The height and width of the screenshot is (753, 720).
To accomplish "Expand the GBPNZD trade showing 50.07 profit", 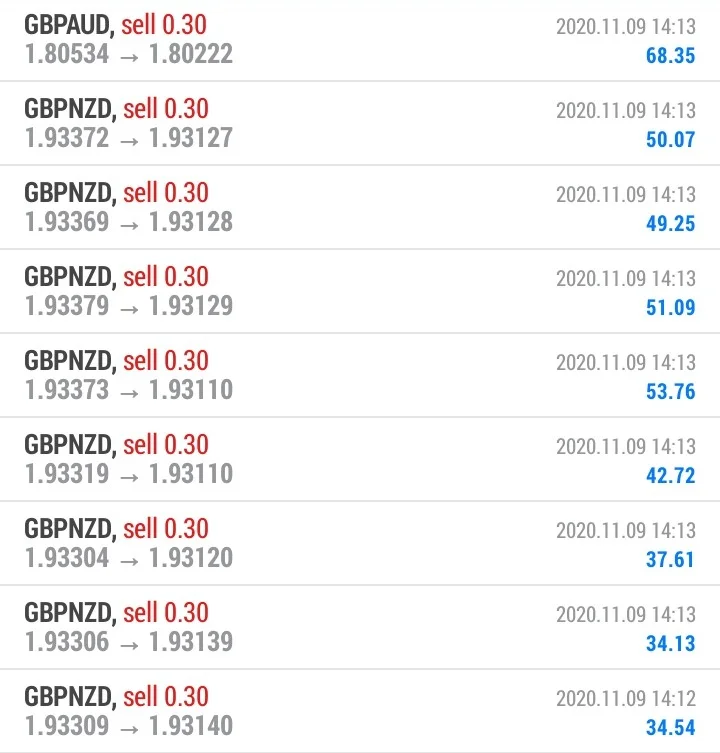I will [x=360, y=123].
